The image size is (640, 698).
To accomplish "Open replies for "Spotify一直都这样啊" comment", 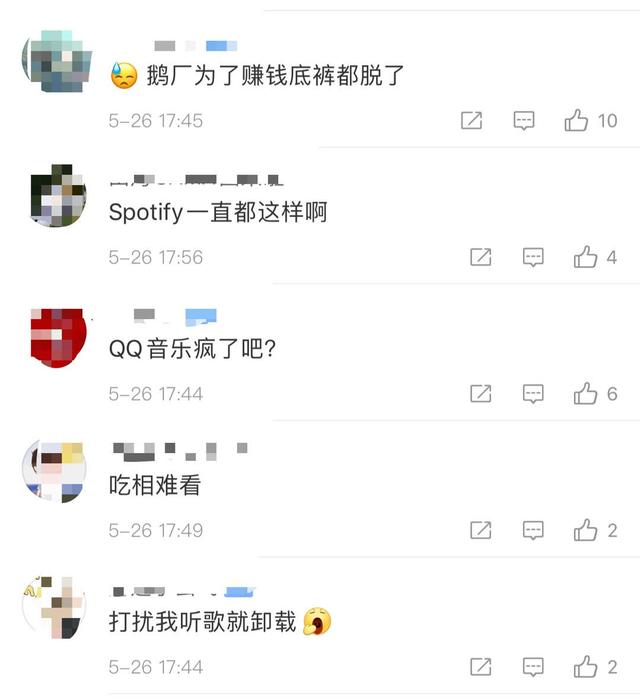I will [x=533, y=257].
